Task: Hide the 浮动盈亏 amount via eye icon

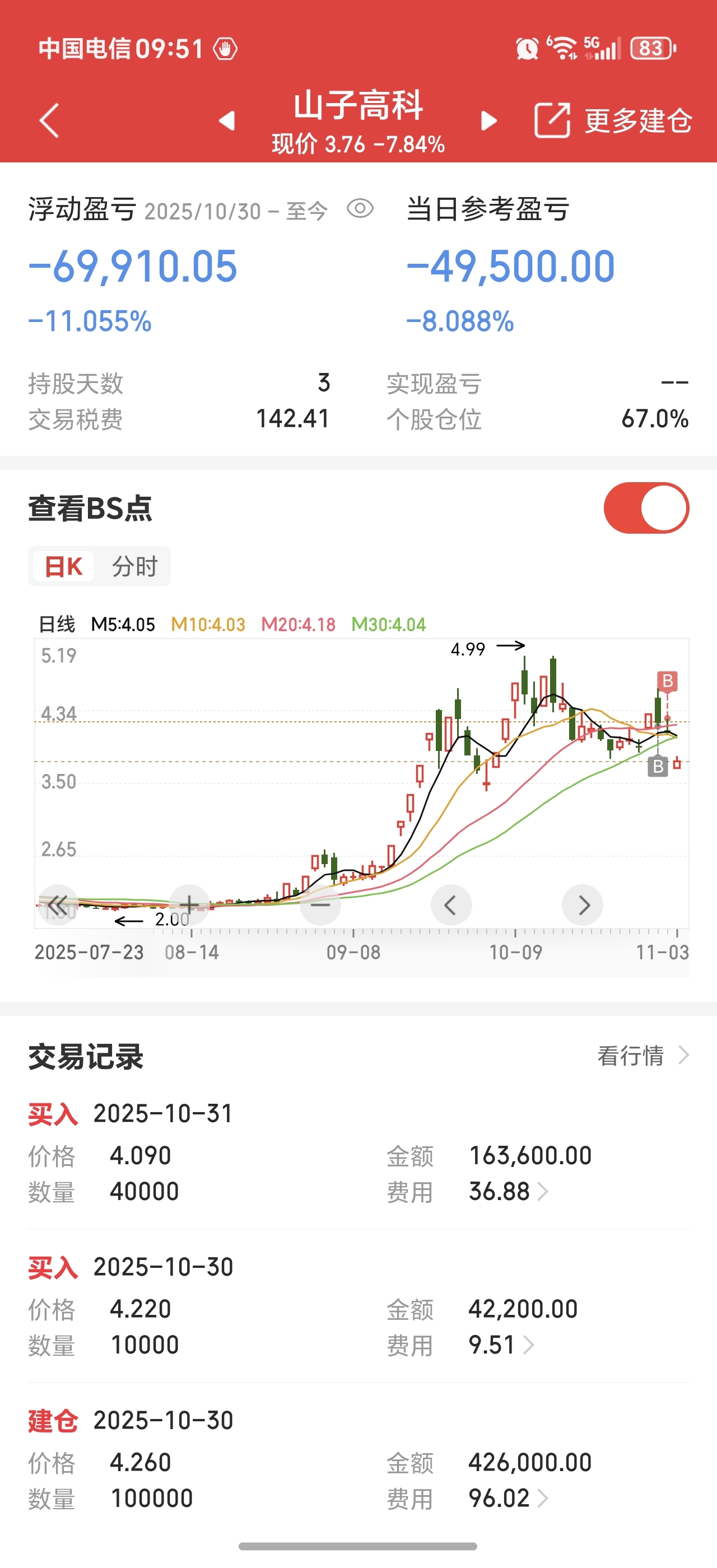Action: click(x=360, y=209)
